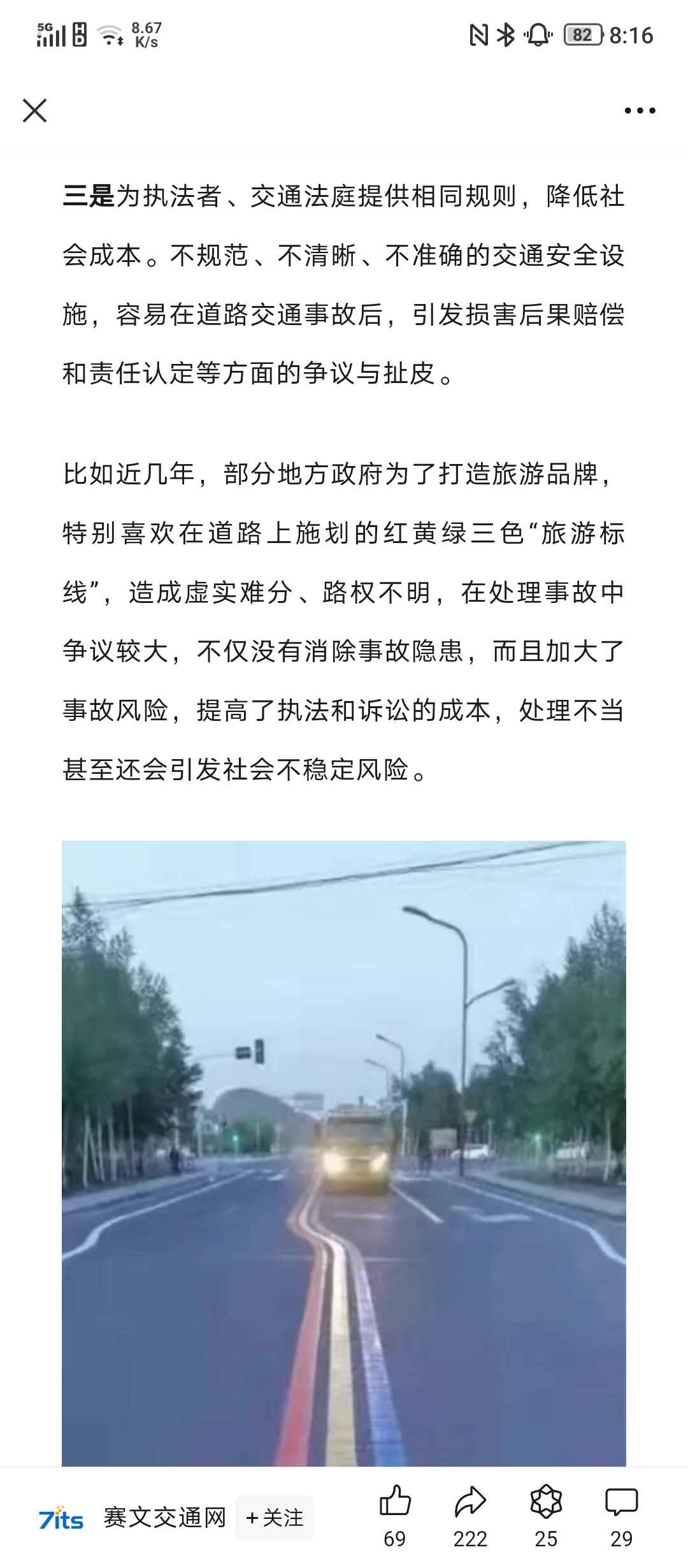The width and height of the screenshot is (688, 1568).
Task: Follow 赛文交通网 with the 关注 button
Action: [275, 1517]
